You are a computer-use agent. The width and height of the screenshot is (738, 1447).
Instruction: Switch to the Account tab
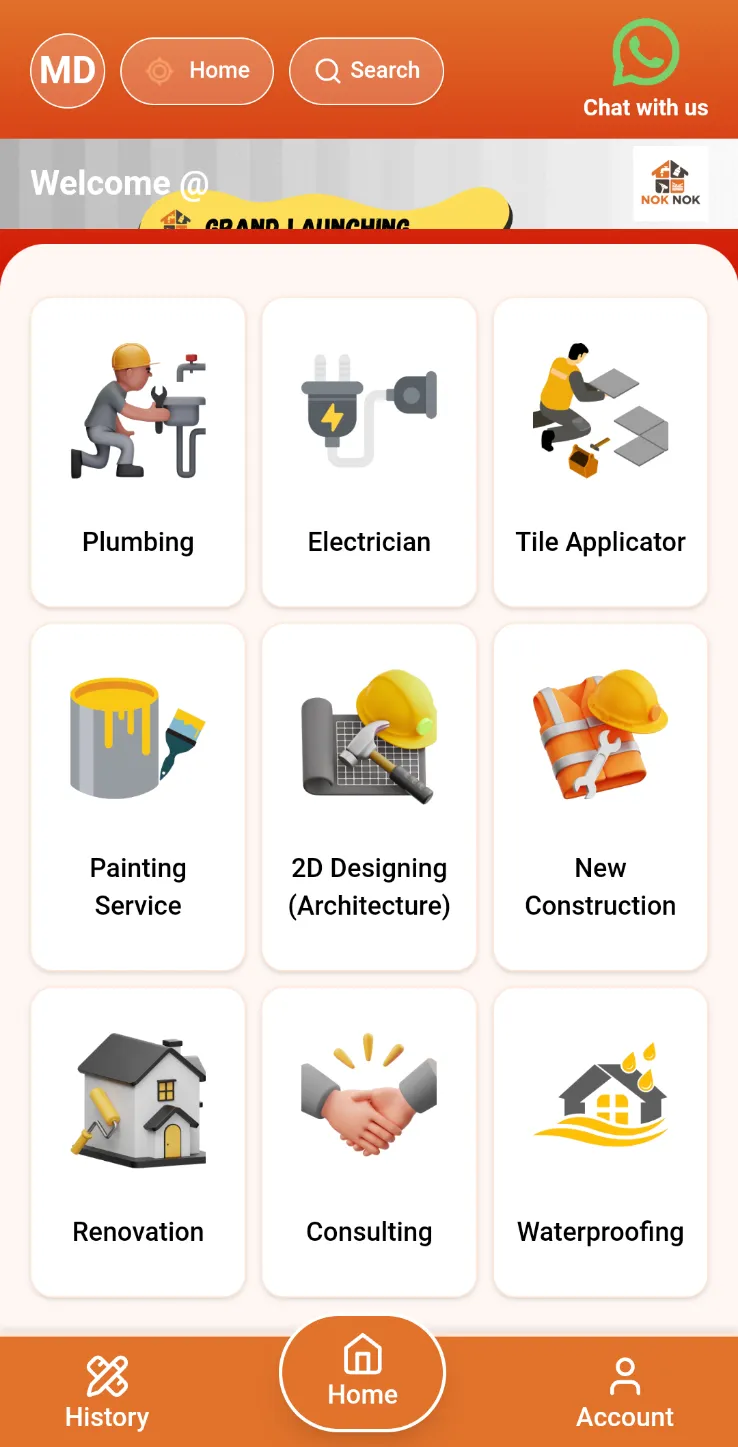pyautogui.click(x=625, y=1392)
